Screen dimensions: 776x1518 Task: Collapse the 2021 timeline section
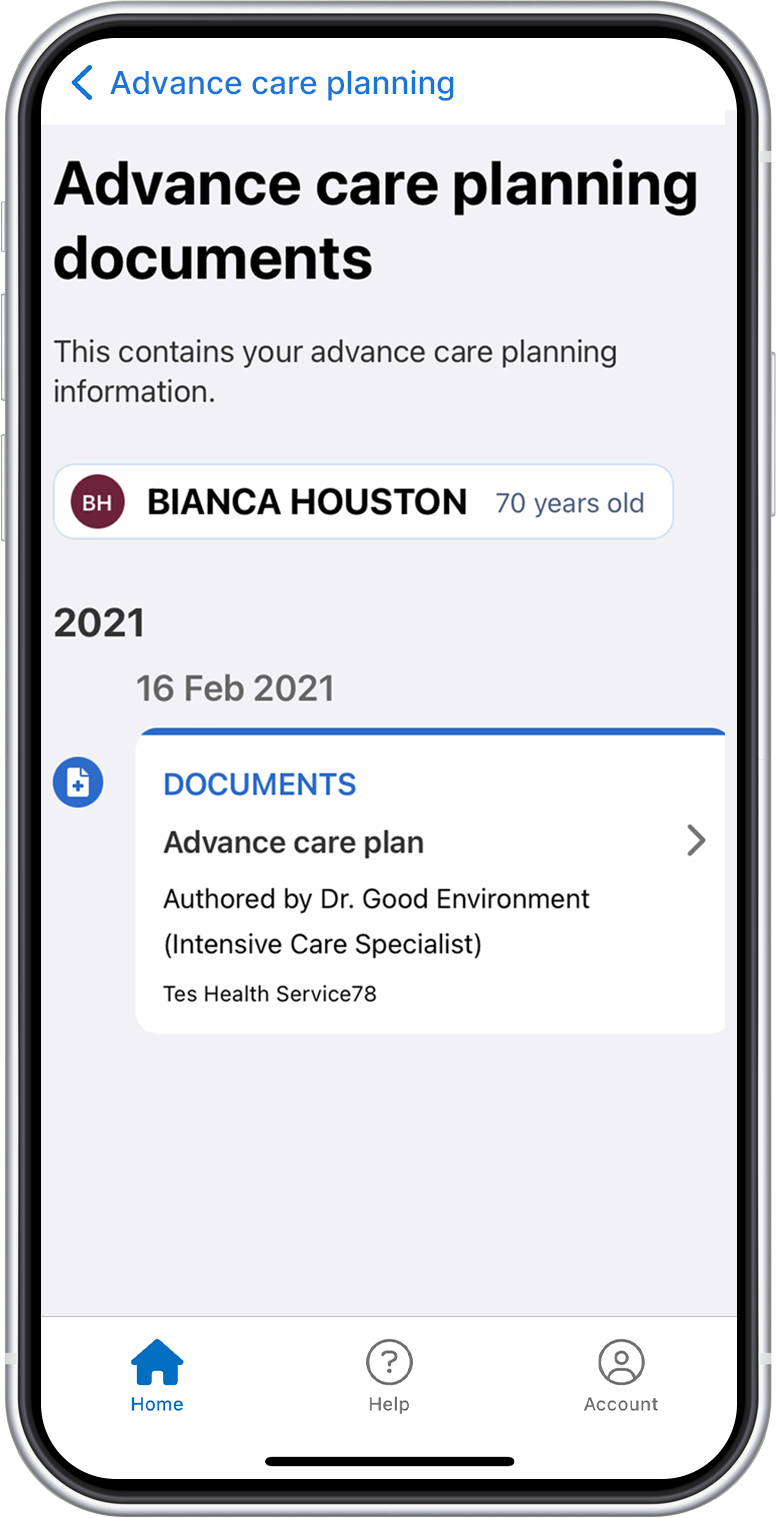click(100, 622)
